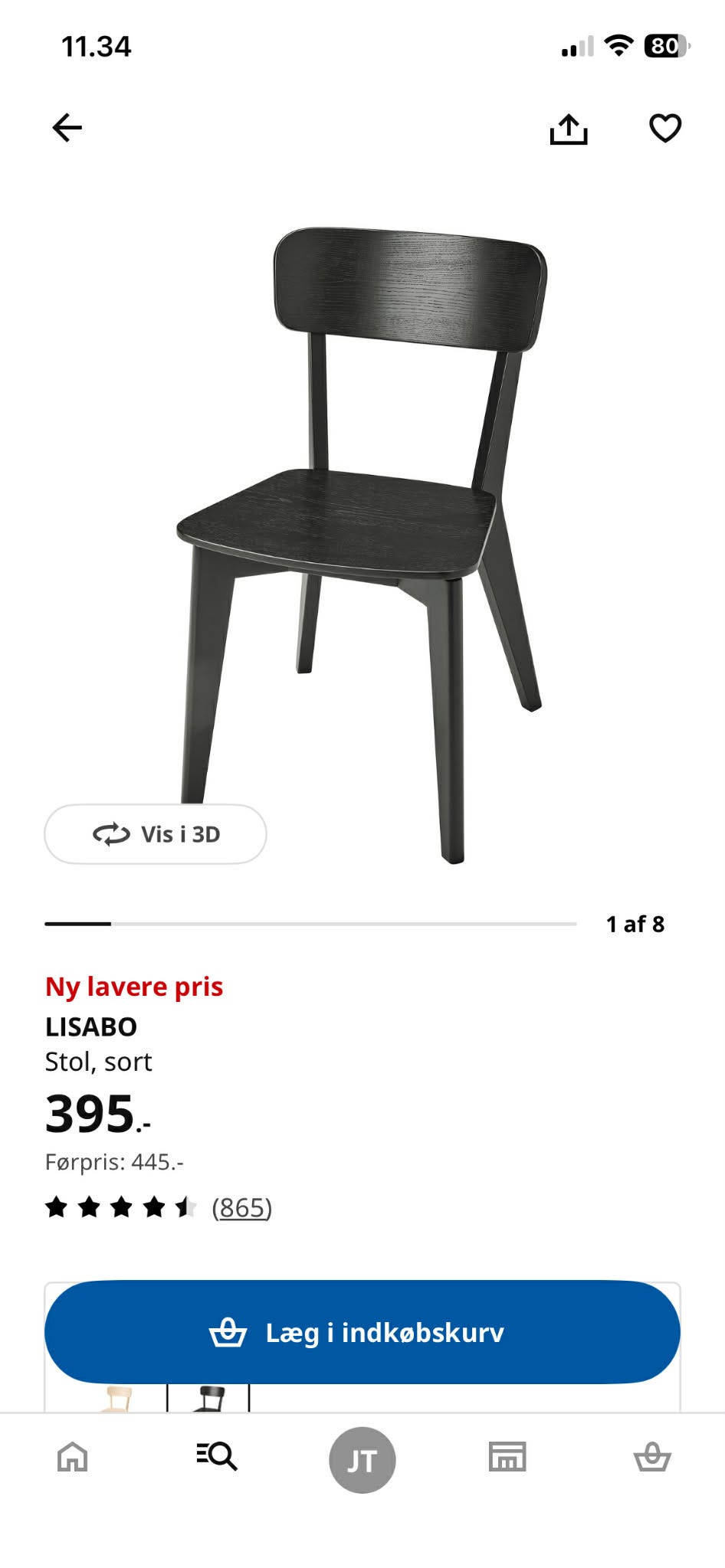725x1568 pixels.
Task: Open the shopping basket tab
Action: click(652, 1456)
